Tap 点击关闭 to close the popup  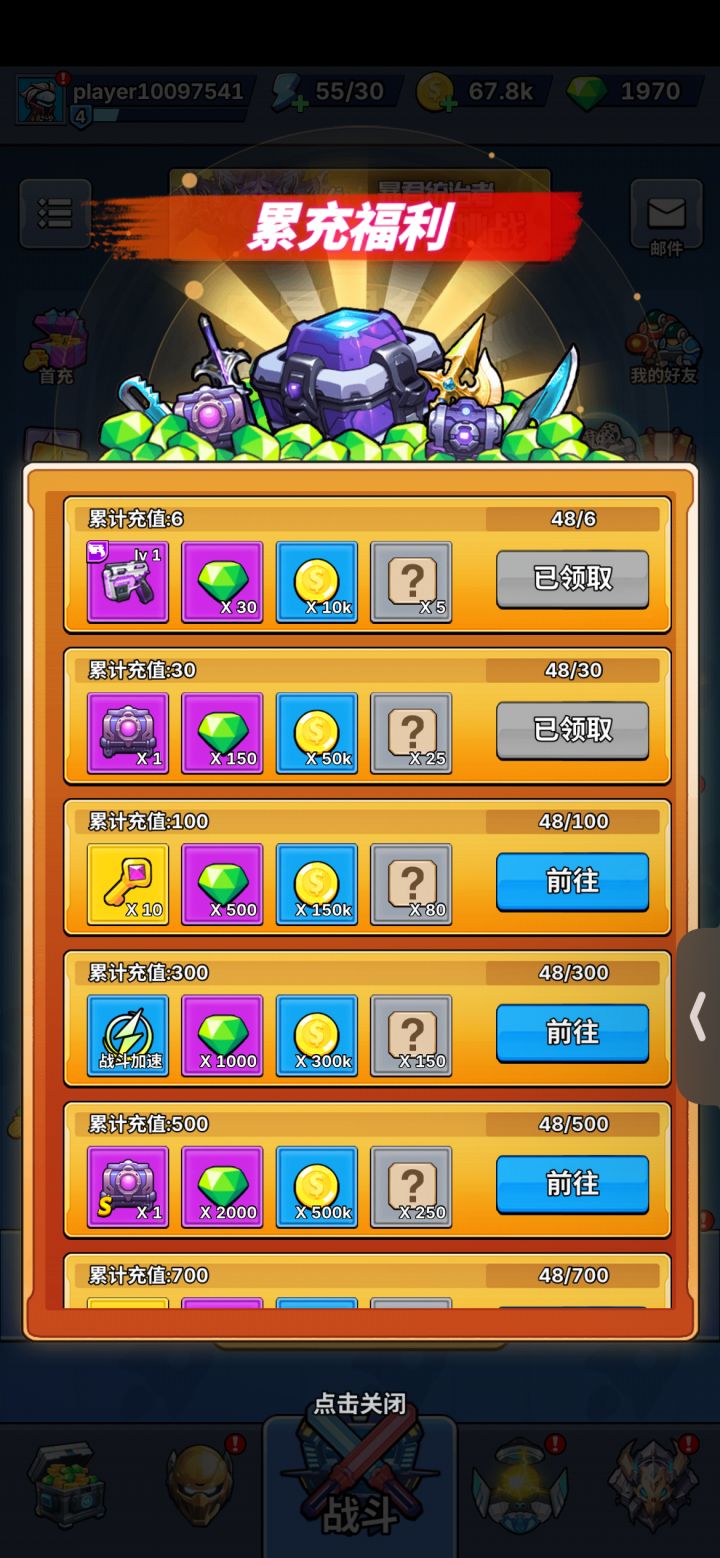(x=359, y=1404)
